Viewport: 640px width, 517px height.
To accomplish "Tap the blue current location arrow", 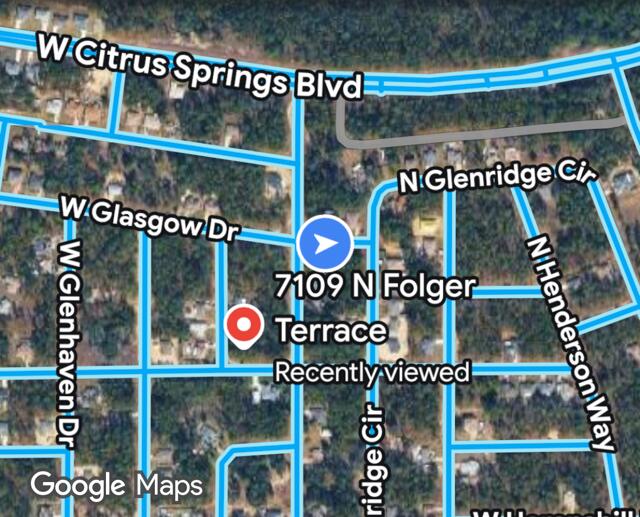I will [x=324, y=242].
